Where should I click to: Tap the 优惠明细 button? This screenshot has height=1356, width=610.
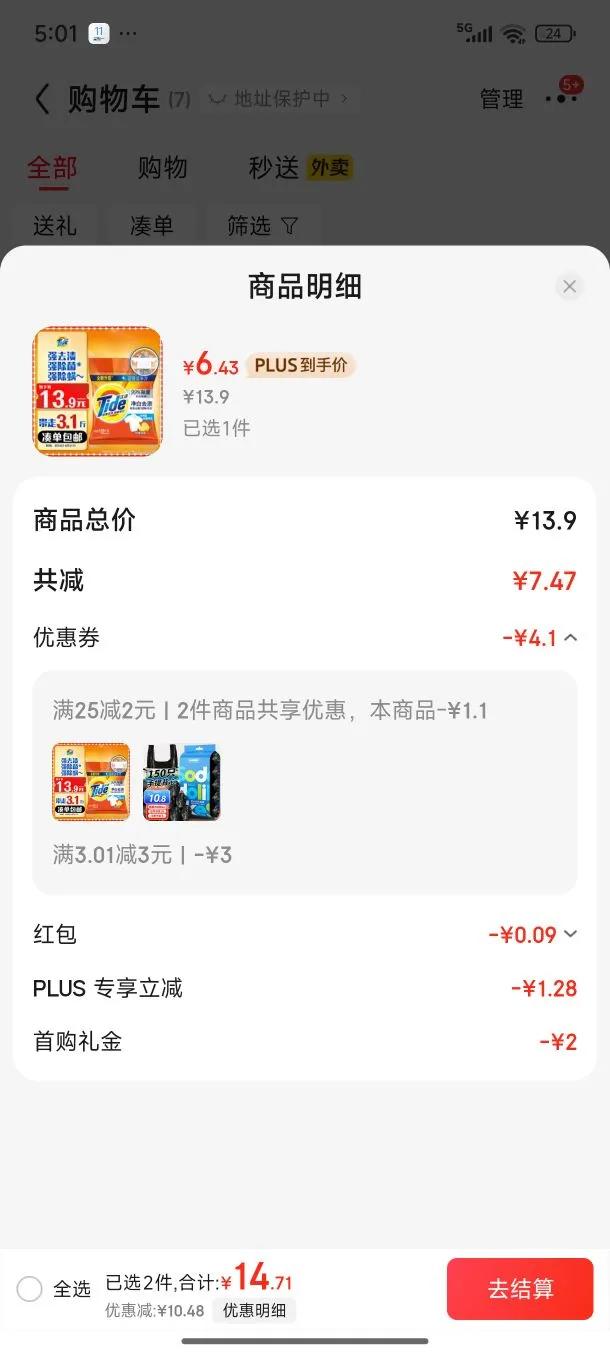(254, 1311)
